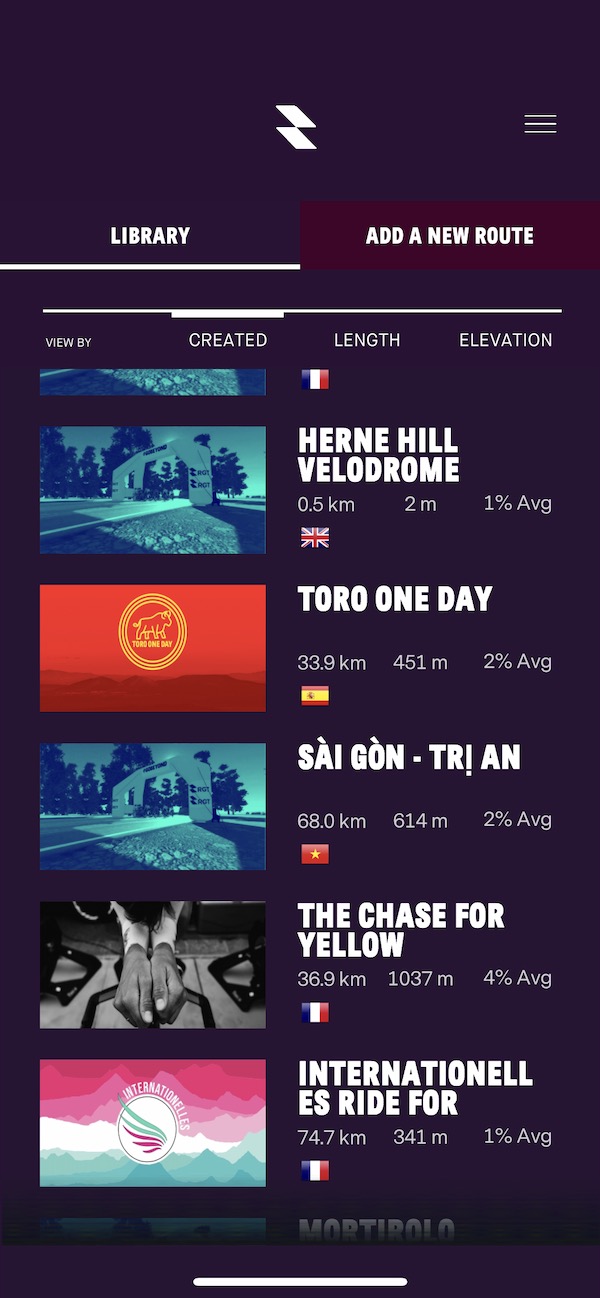This screenshot has width=600, height=1298.
Task: Switch to Add a New Route tab
Action: coord(449,236)
